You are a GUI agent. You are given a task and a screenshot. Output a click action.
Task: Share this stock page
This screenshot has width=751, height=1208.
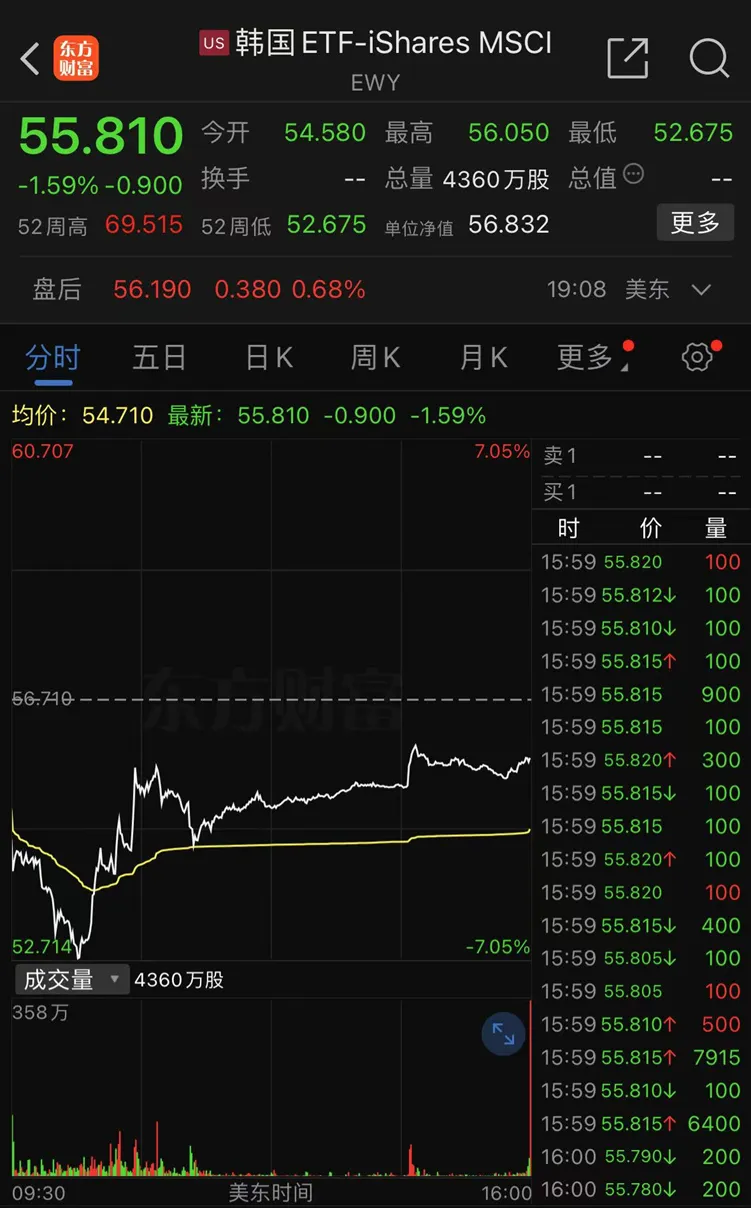tap(628, 58)
